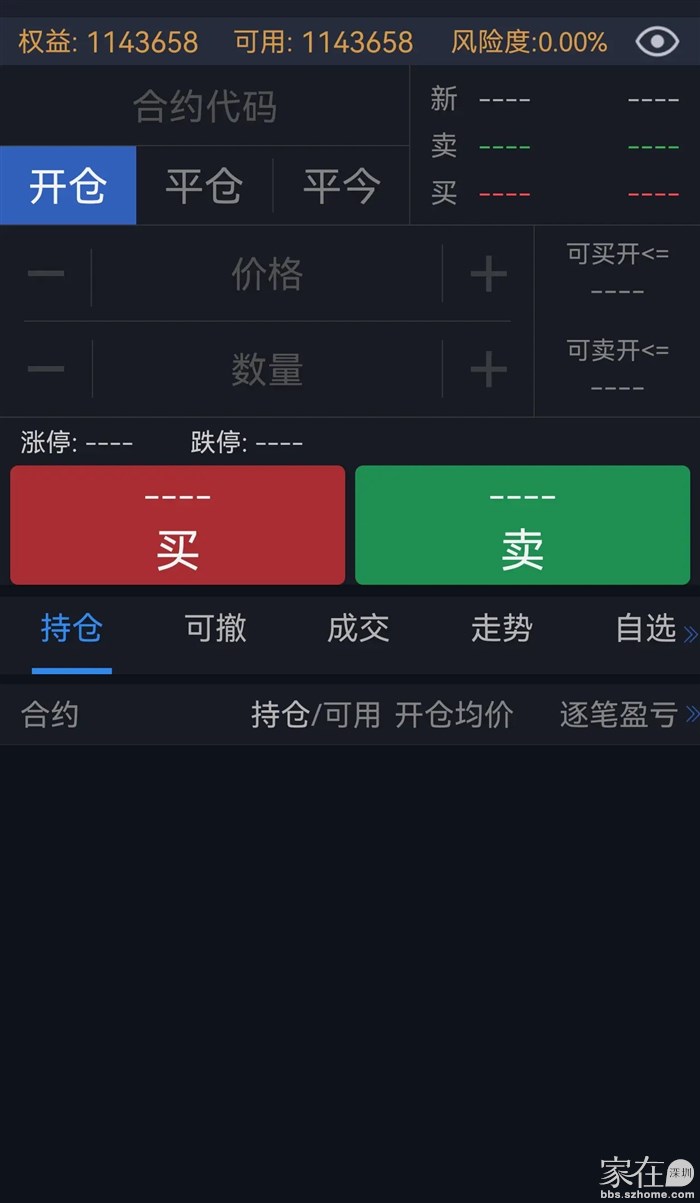Screen dimensions: 700x1203
Task: View the 成交 filled trades tab
Action: [x=358, y=629]
